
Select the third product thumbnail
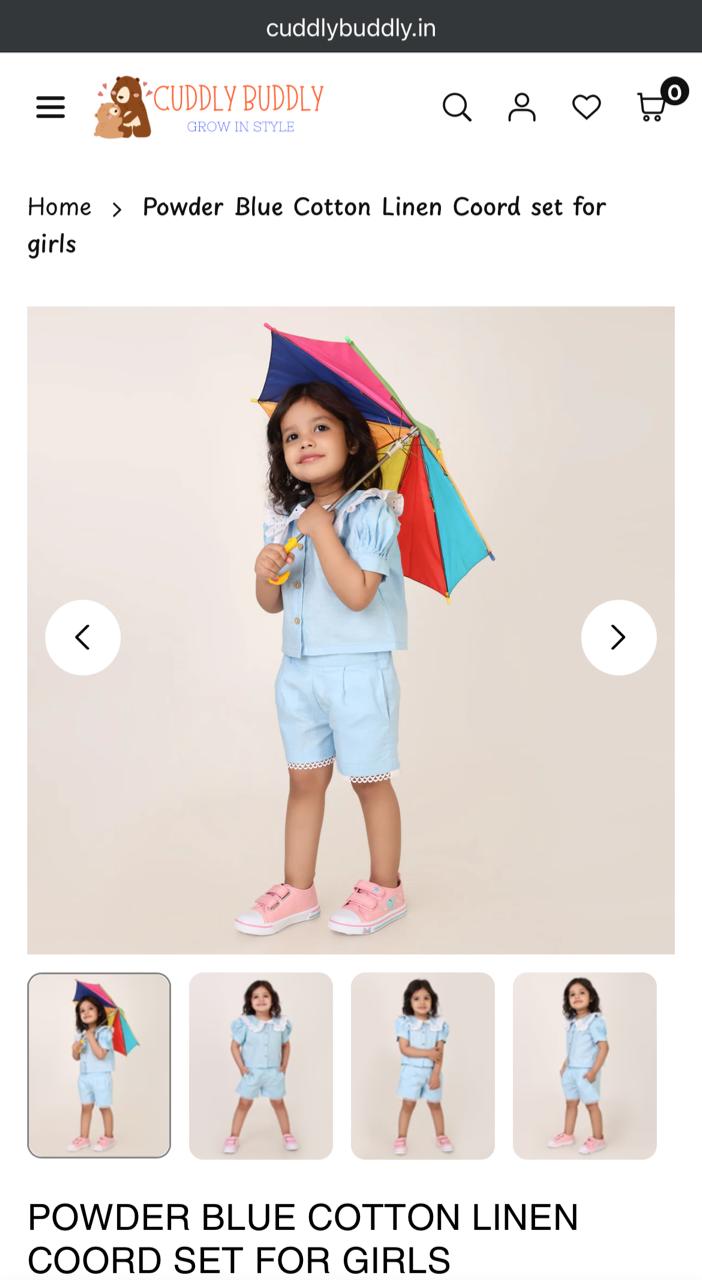(423, 1065)
